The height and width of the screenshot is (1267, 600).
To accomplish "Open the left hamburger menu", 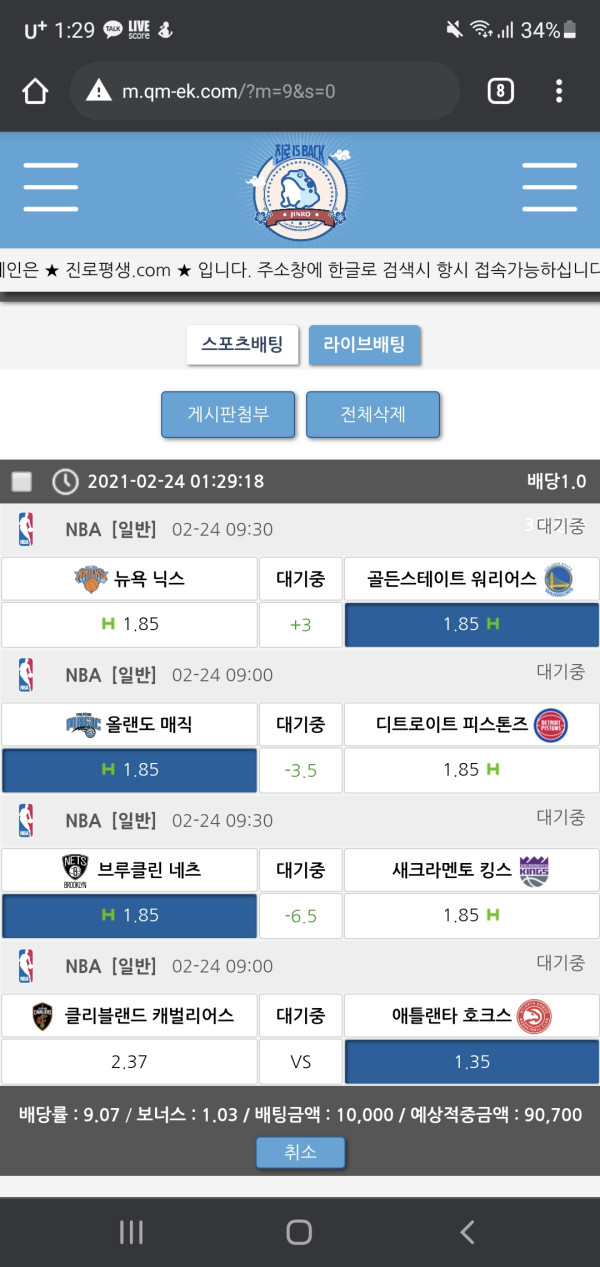I will pyautogui.click(x=51, y=186).
